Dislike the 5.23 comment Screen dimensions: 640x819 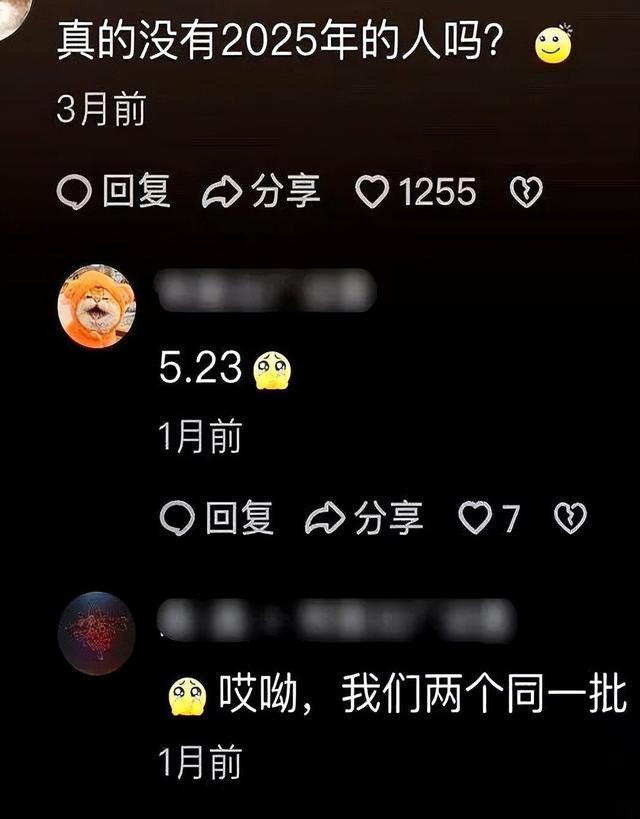pos(571,518)
